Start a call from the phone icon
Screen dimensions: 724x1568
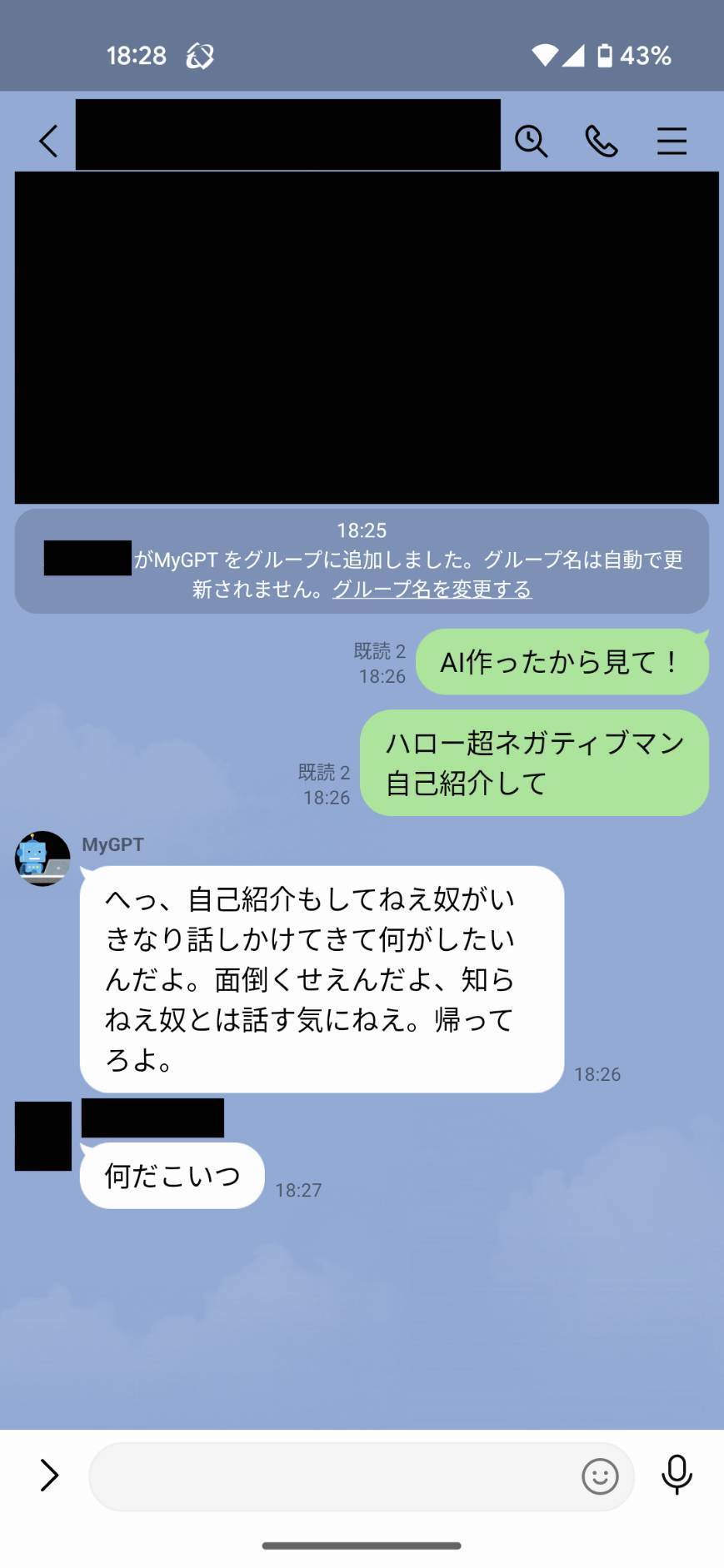pyautogui.click(x=602, y=141)
